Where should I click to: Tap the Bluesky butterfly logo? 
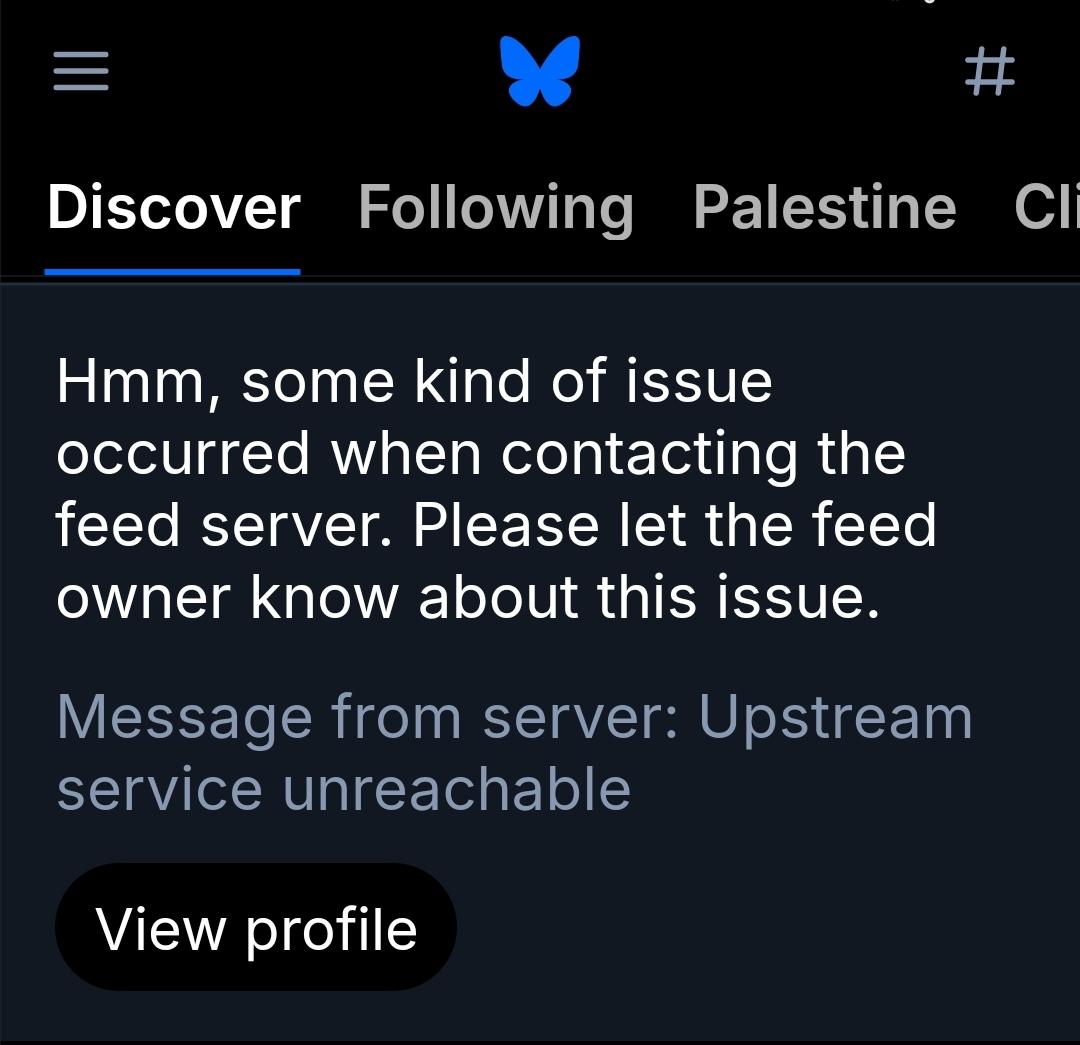540,71
